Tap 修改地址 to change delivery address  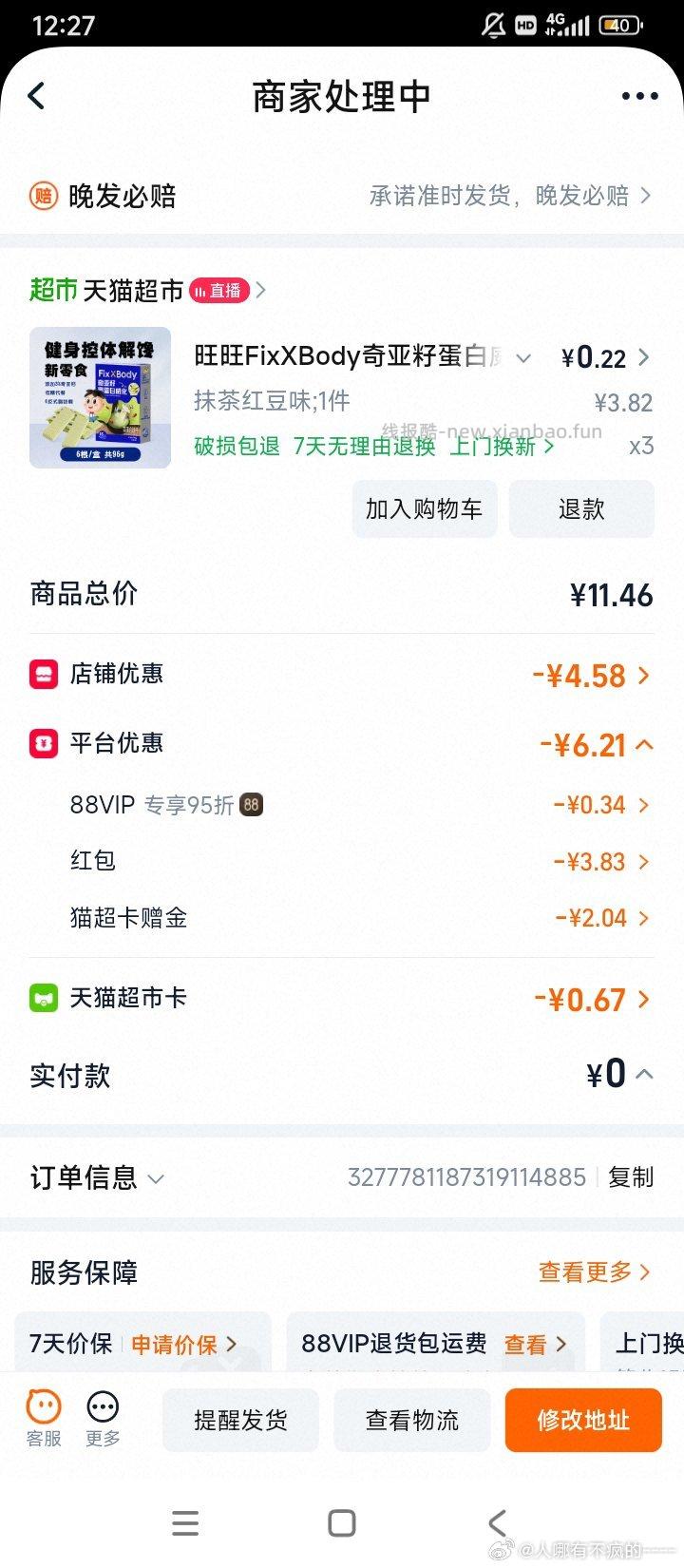pyautogui.click(x=582, y=1420)
